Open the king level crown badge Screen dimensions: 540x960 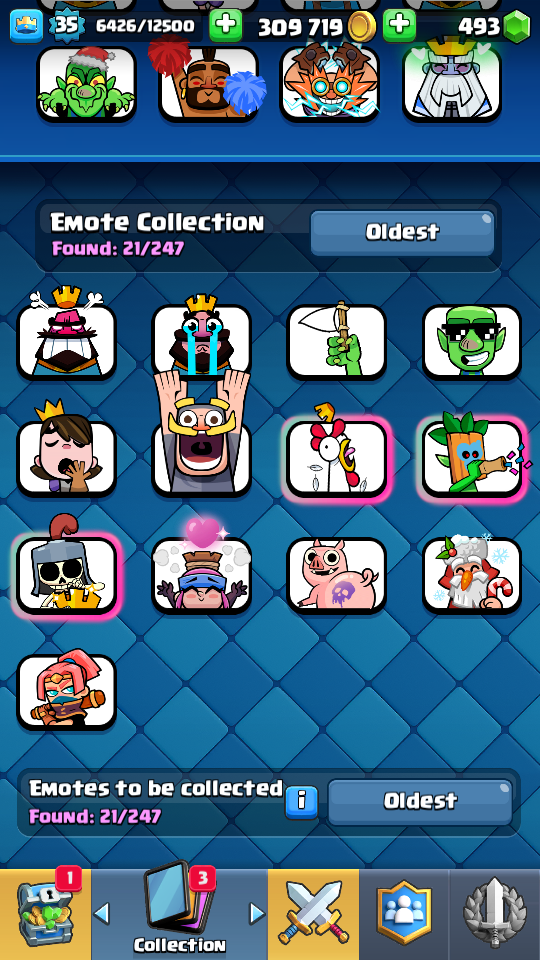pyautogui.click(x=26, y=26)
